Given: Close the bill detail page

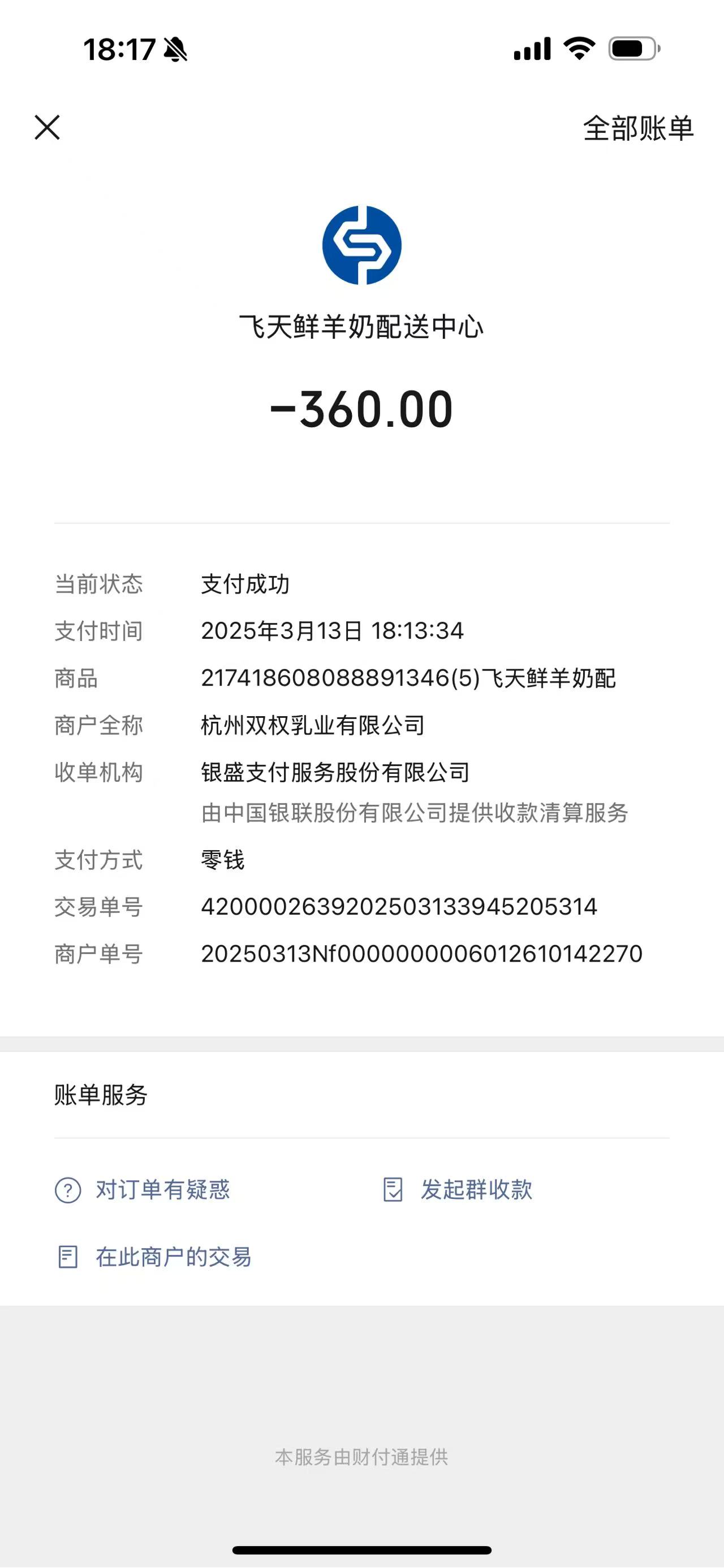Looking at the screenshot, I should pos(47,128).
